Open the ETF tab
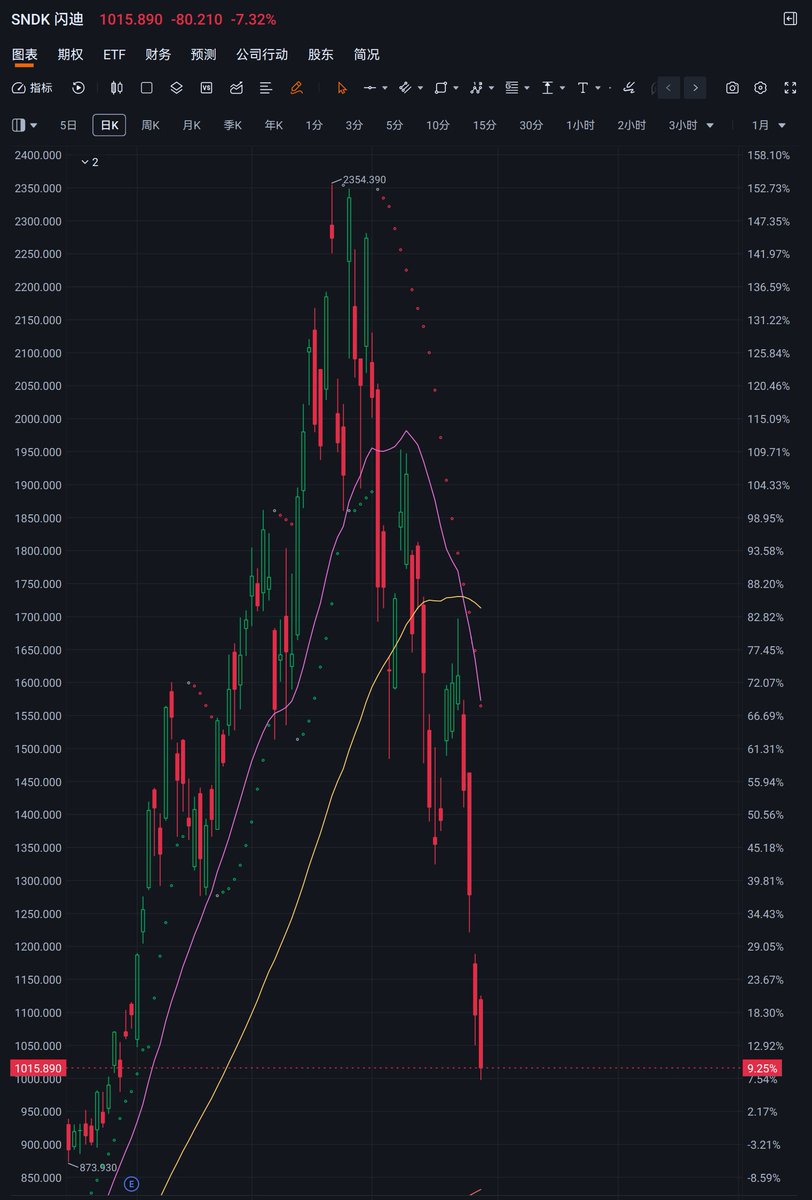 114,55
